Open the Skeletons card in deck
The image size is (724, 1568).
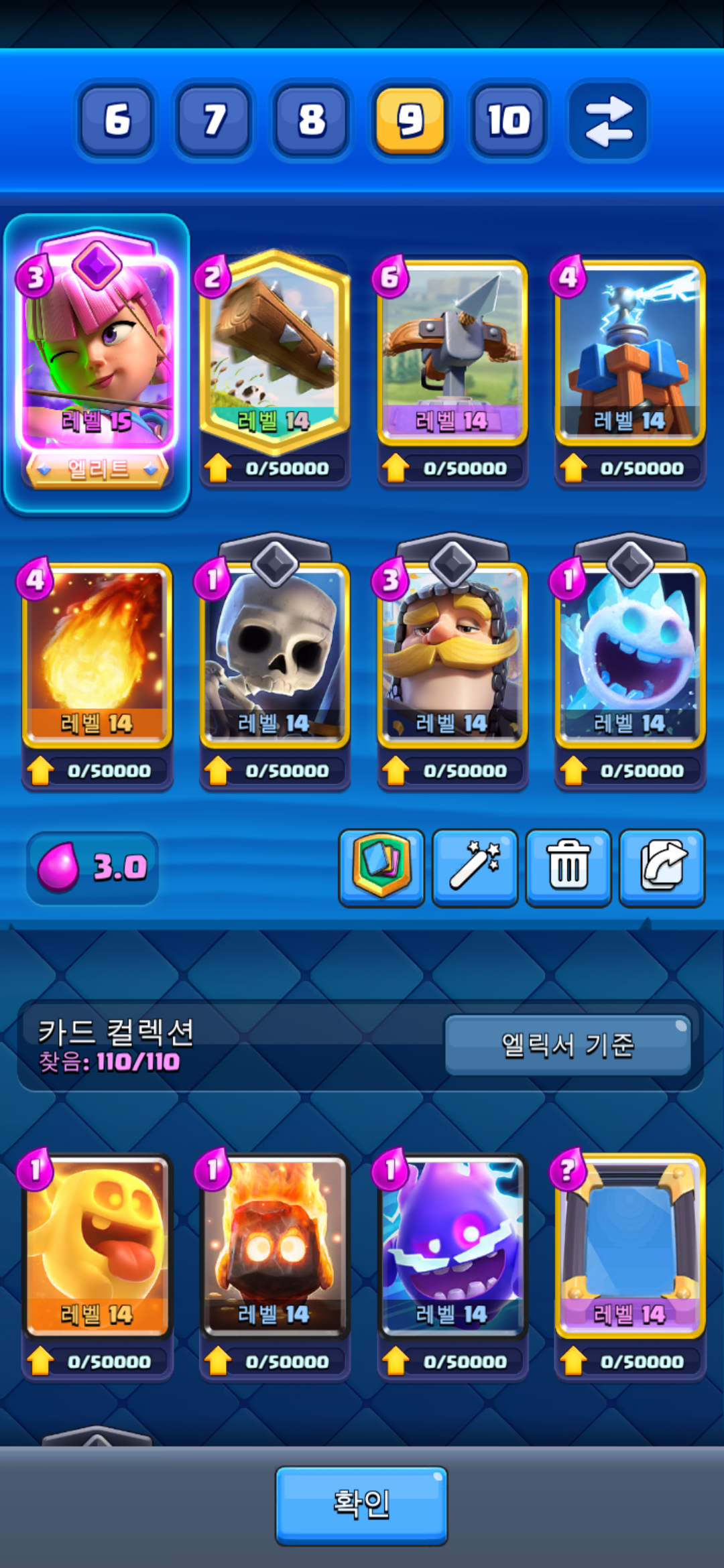(275, 653)
